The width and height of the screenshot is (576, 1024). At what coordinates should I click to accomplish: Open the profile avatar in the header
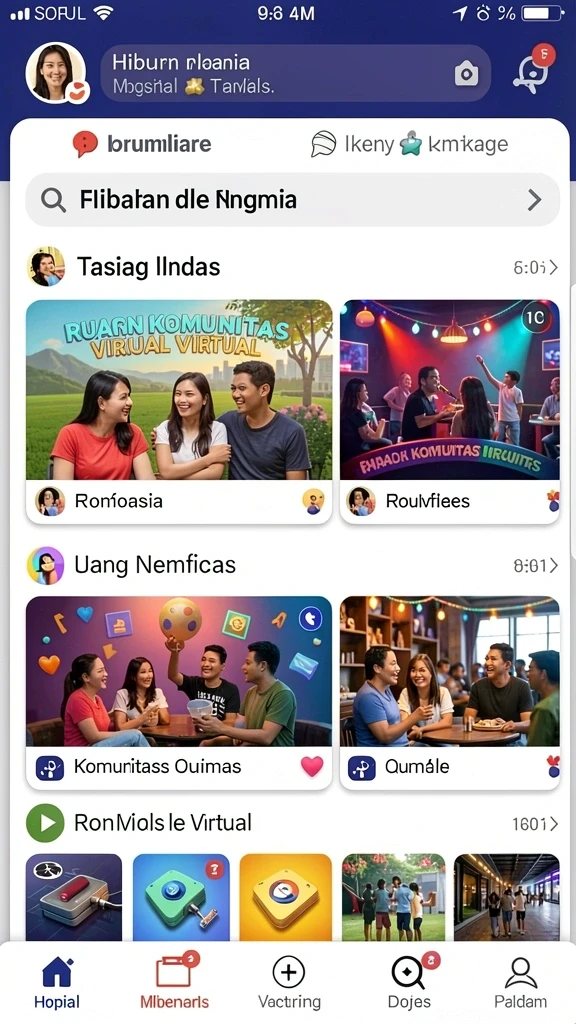(56, 73)
